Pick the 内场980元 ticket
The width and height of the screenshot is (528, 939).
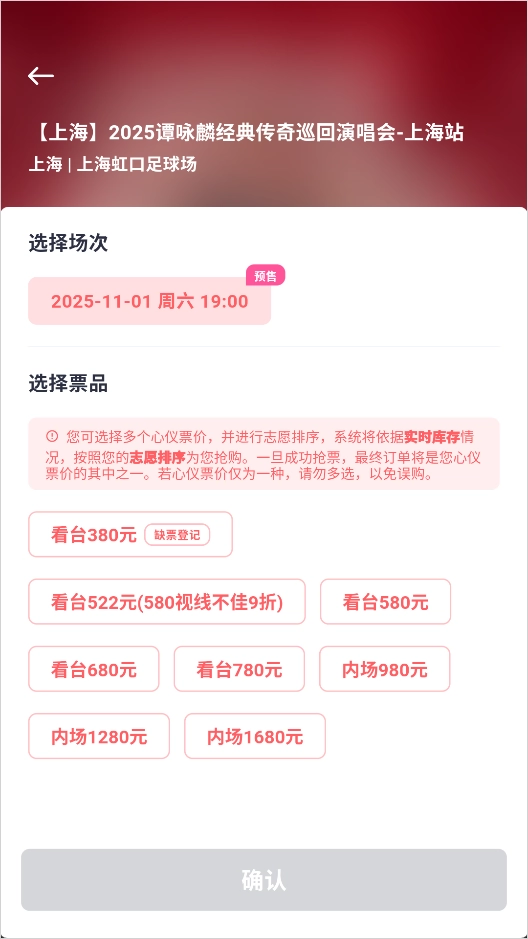[385, 669]
